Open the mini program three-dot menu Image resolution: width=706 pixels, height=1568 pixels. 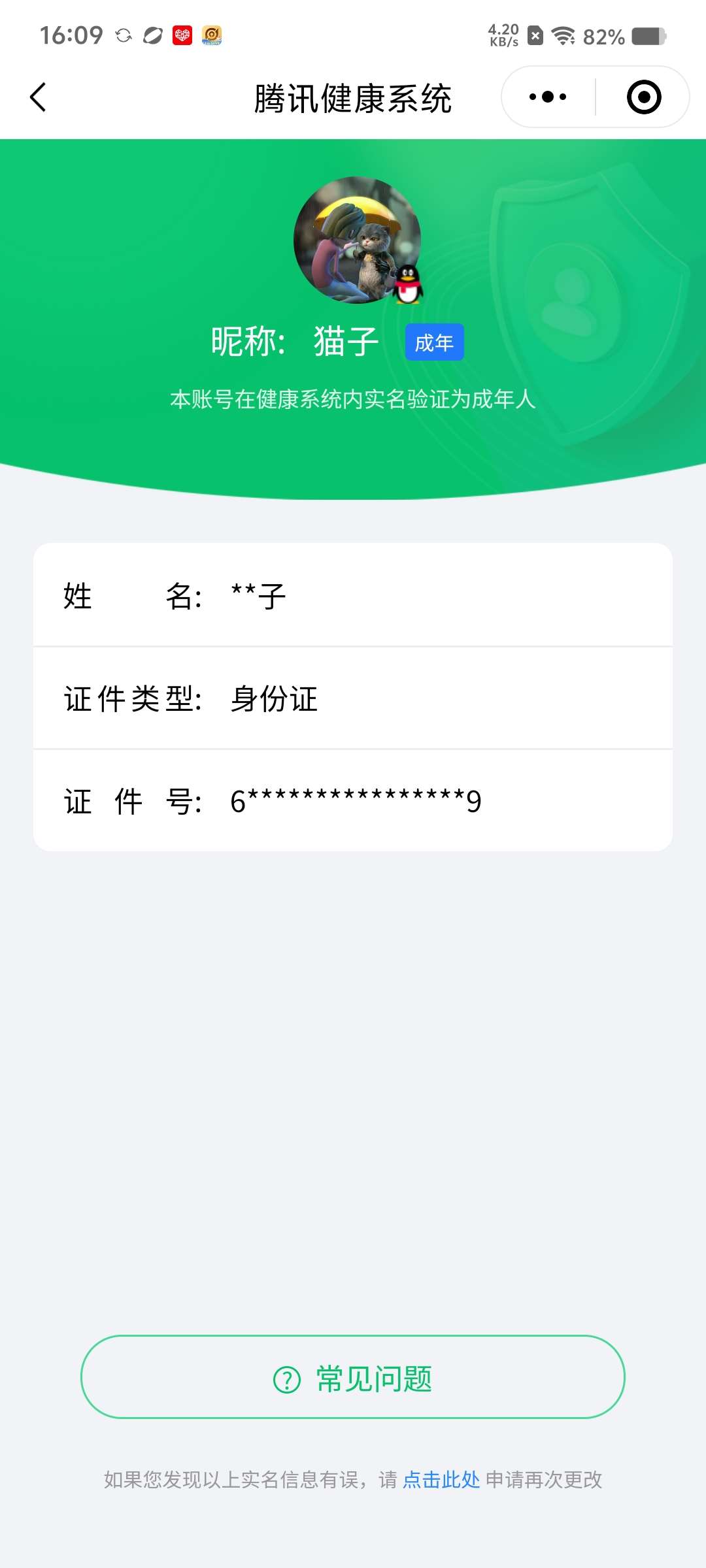(548, 97)
